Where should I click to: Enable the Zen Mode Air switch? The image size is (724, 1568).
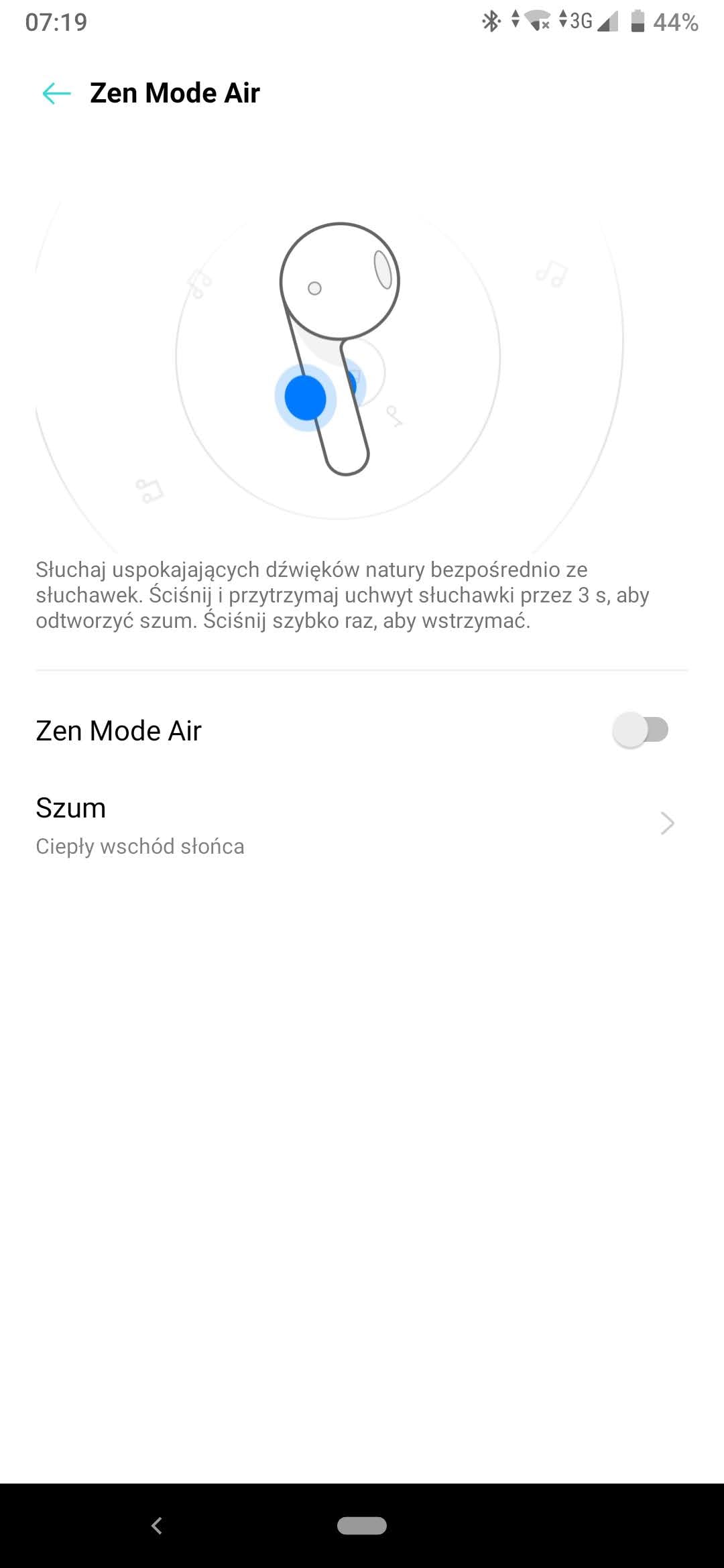pyautogui.click(x=640, y=730)
